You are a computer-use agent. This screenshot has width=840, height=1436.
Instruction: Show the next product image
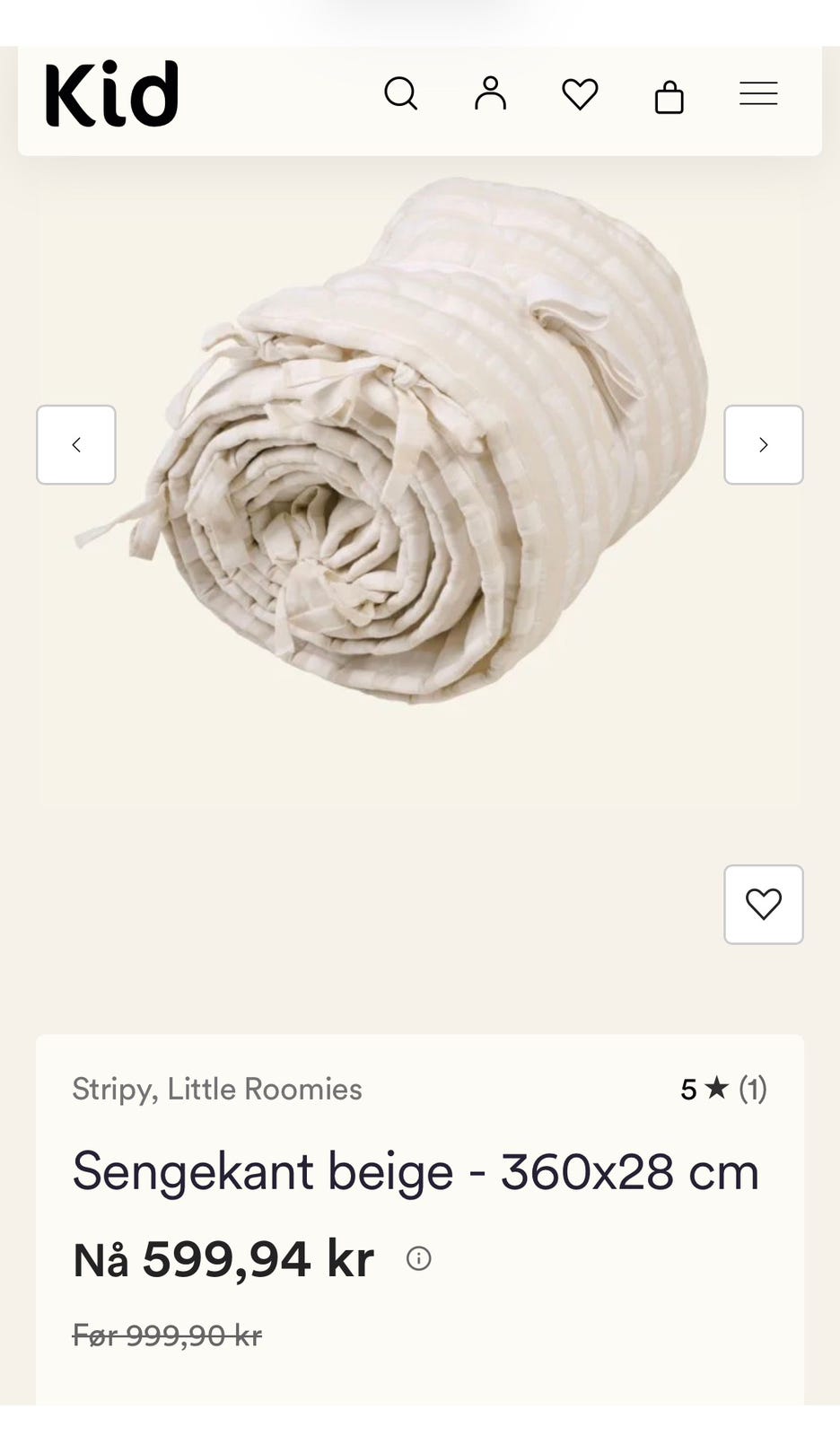pyautogui.click(x=764, y=445)
